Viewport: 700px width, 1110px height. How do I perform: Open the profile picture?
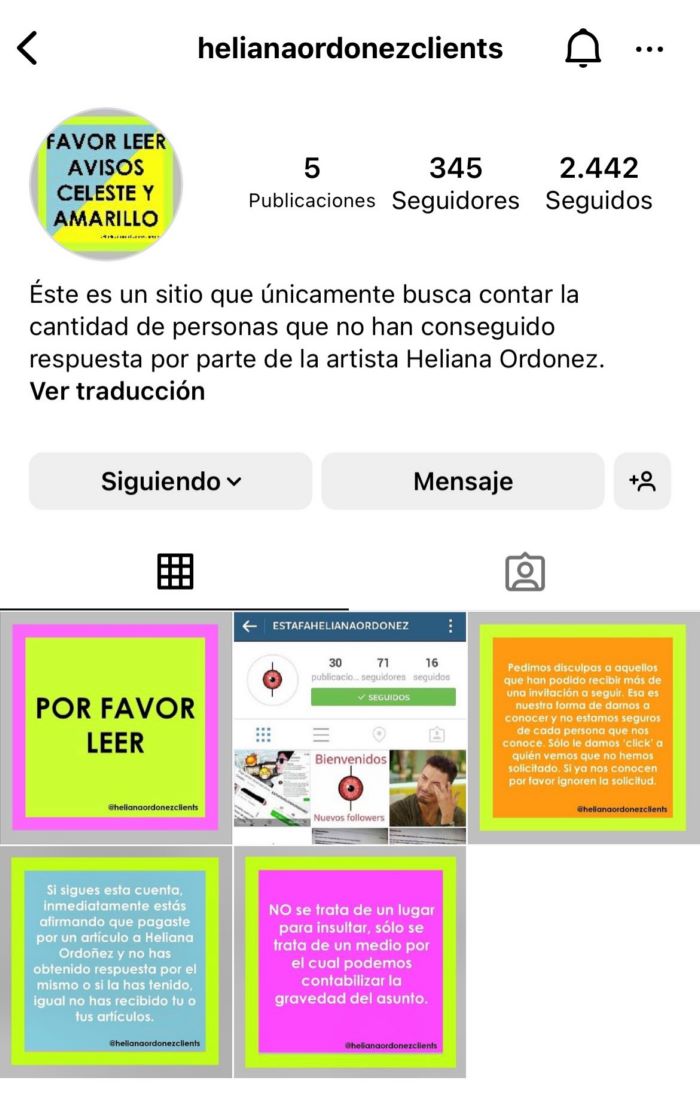click(107, 184)
